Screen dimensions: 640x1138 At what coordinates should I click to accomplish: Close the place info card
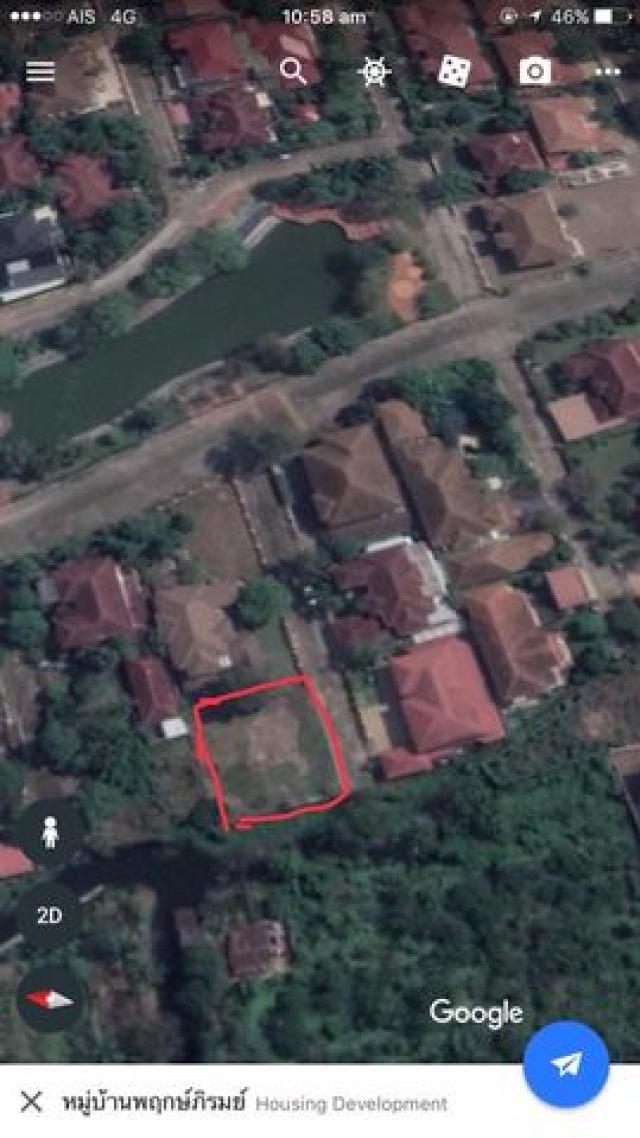31,1102
